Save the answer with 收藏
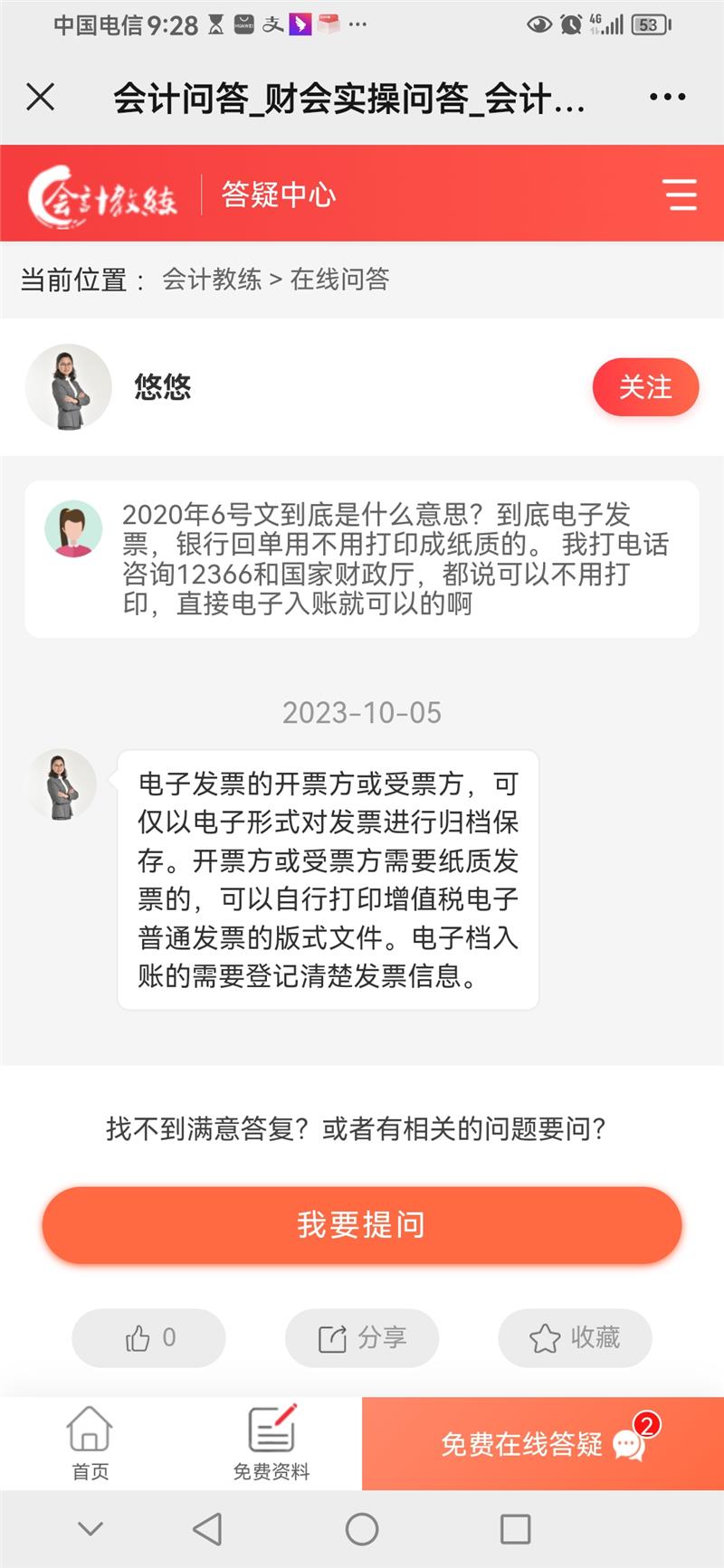The height and width of the screenshot is (1568, 724). point(575,1337)
